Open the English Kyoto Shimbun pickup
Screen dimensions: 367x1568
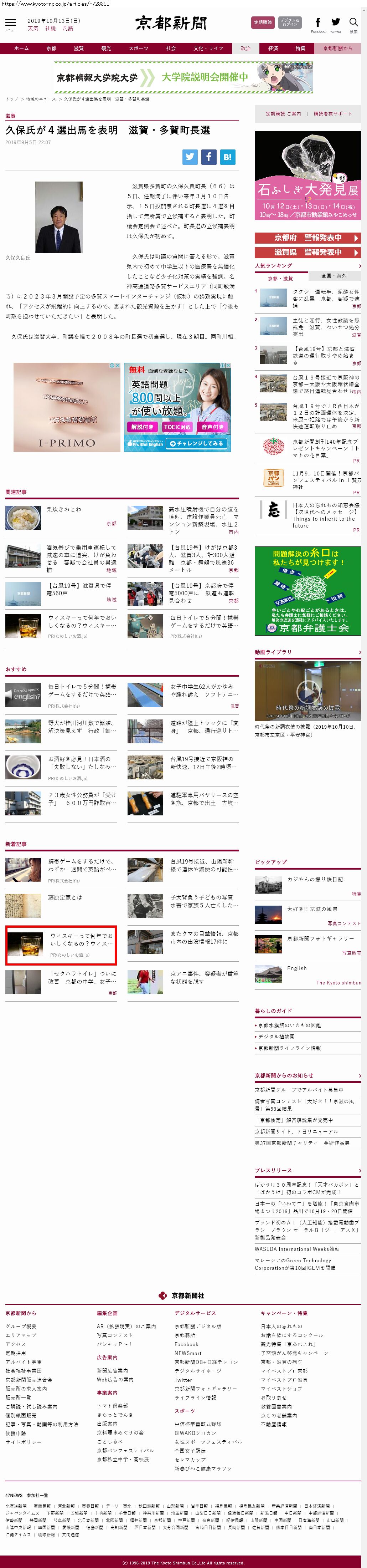pos(297,968)
